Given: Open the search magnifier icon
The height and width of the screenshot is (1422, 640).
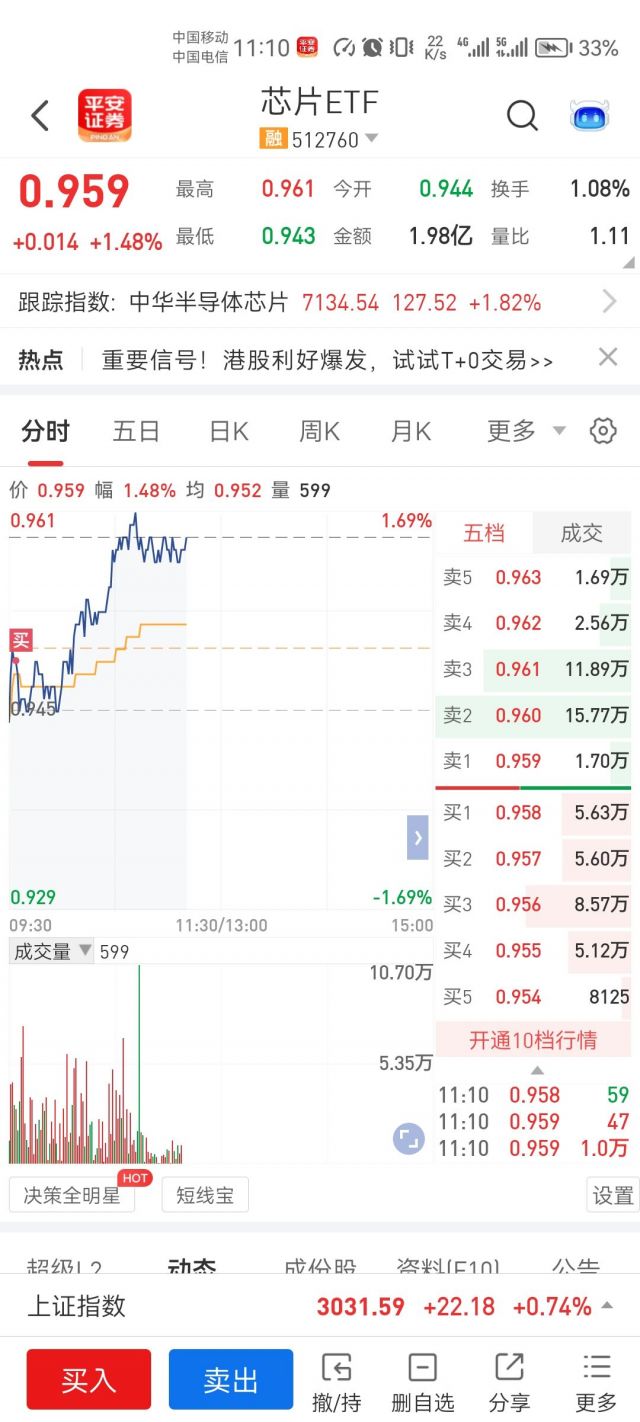Looking at the screenshot, I should pyautogui.click(x=522, y=116).
